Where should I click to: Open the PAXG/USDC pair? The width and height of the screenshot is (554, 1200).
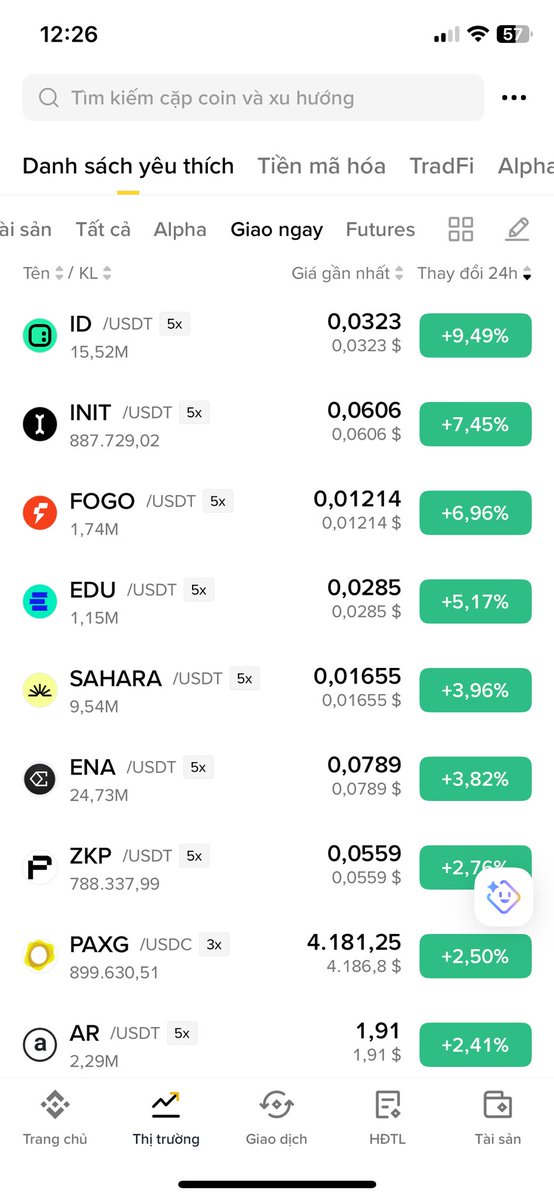pos(277,956)
